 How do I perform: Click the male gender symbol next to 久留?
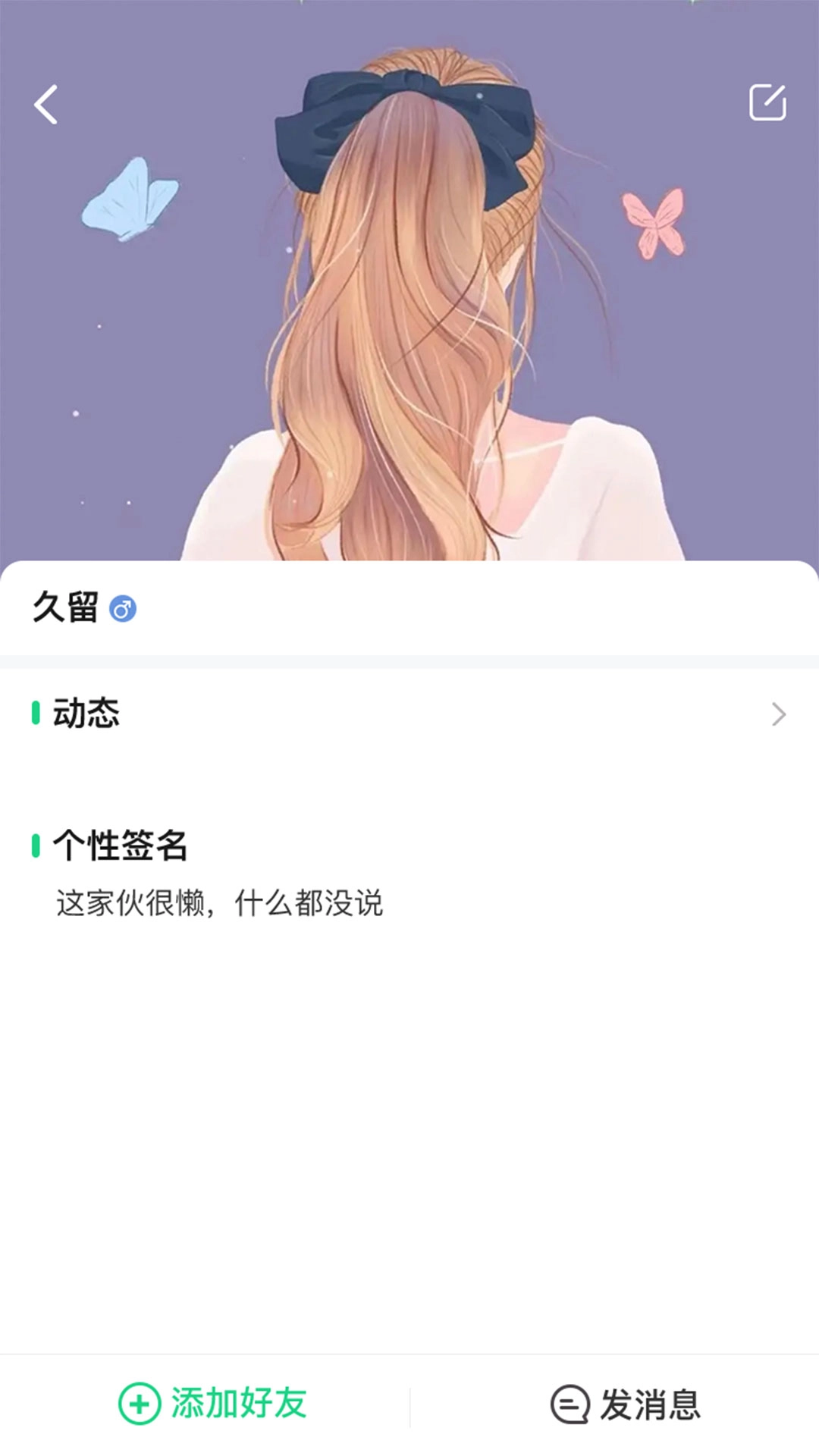click(124, 608)
